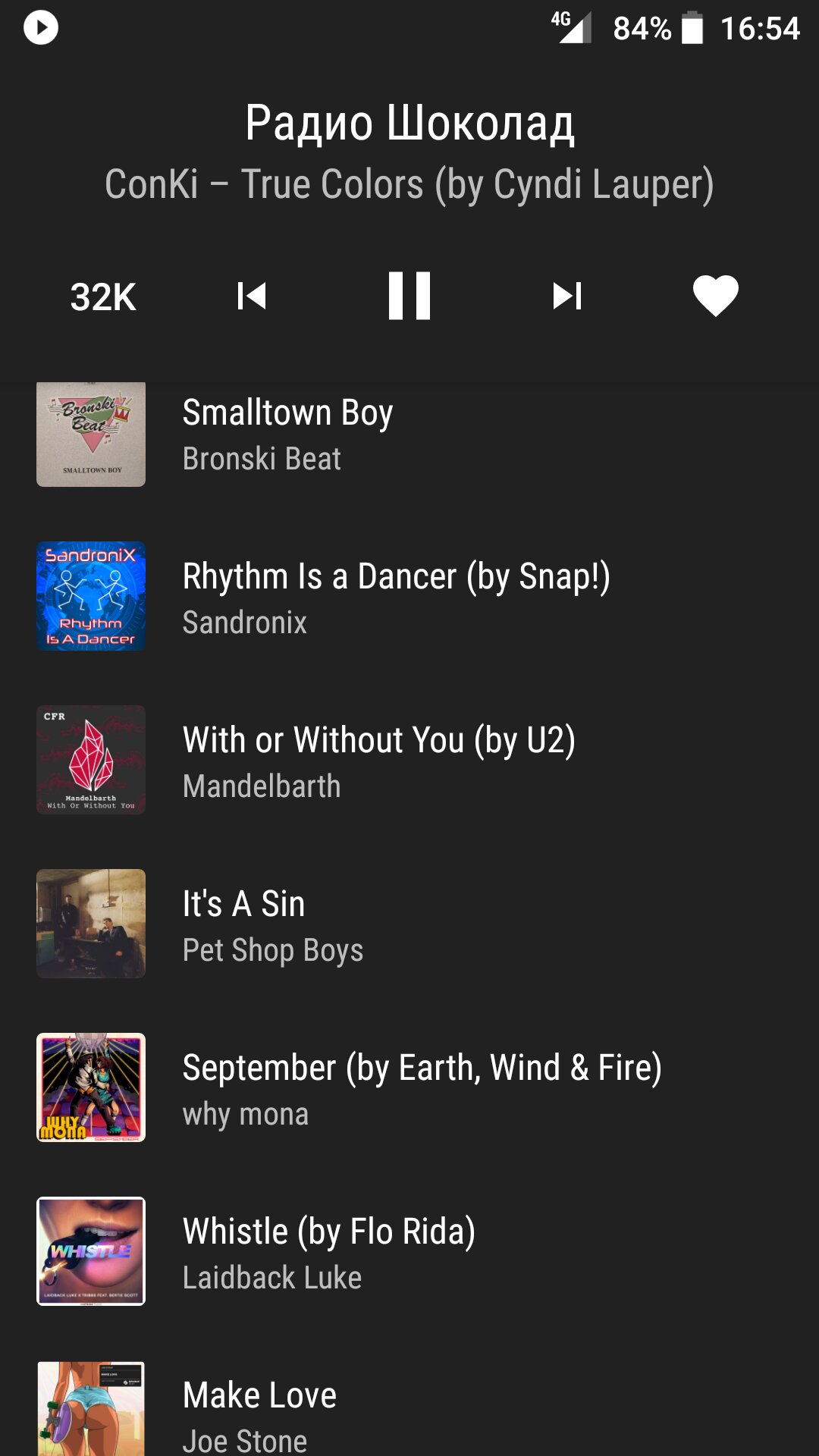This screenshot has height=1456, width=819.
Task: Skip to the next station
Action: [566, 296]
